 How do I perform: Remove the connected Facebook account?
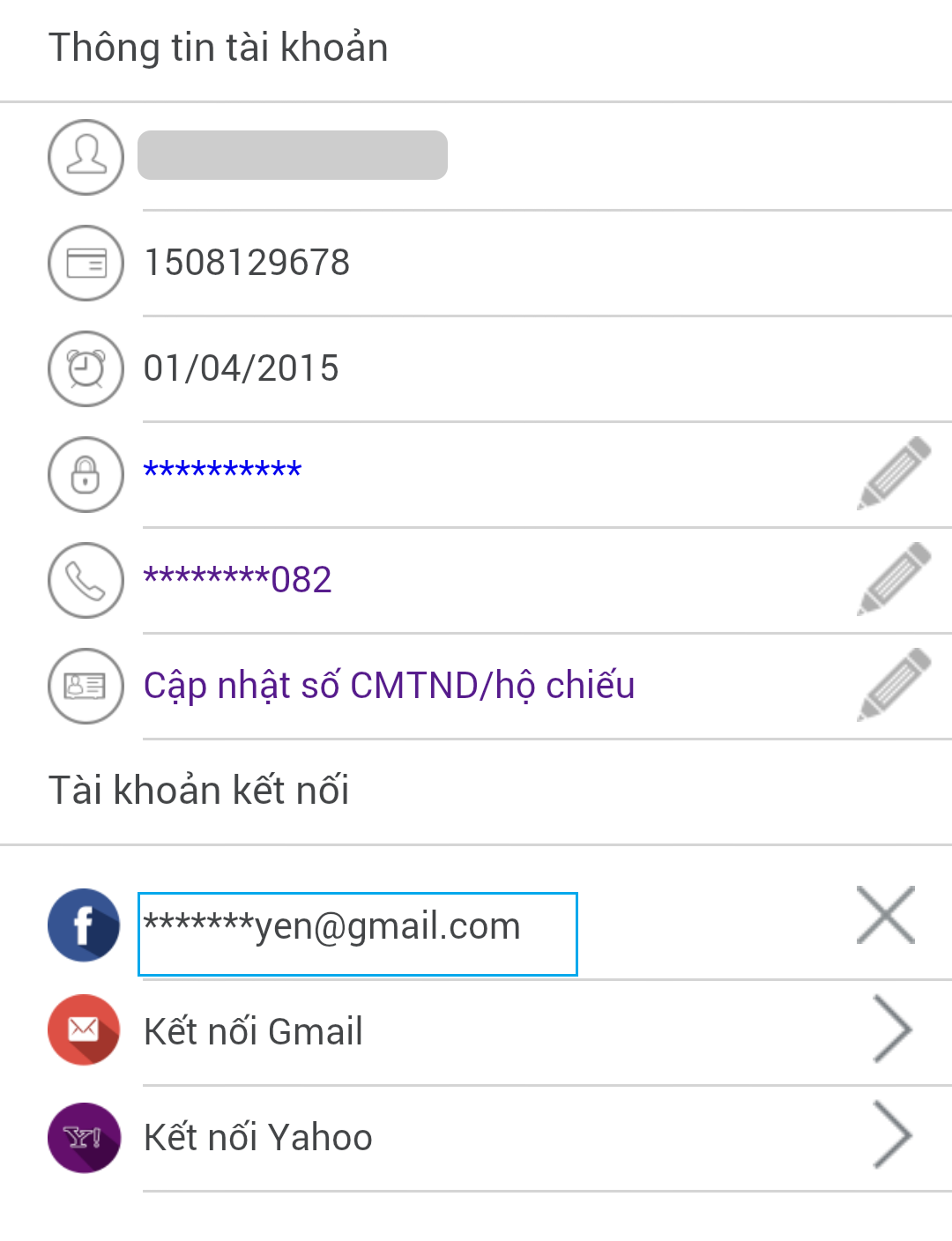tap(886, 916)
